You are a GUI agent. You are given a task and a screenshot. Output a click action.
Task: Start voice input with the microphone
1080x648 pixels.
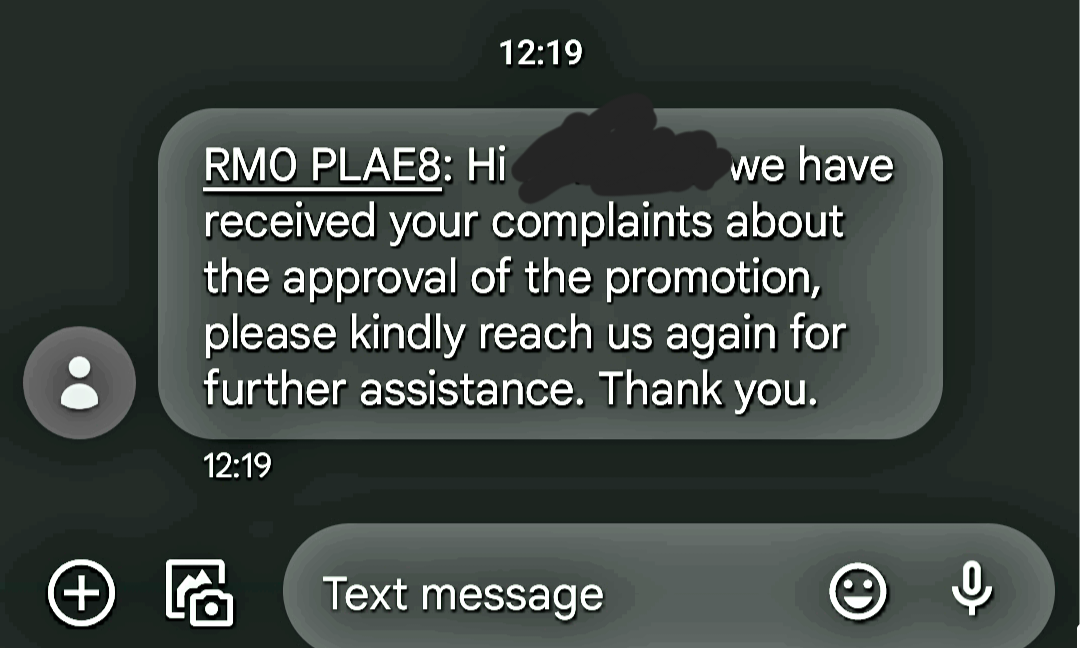tap(971, 589)
